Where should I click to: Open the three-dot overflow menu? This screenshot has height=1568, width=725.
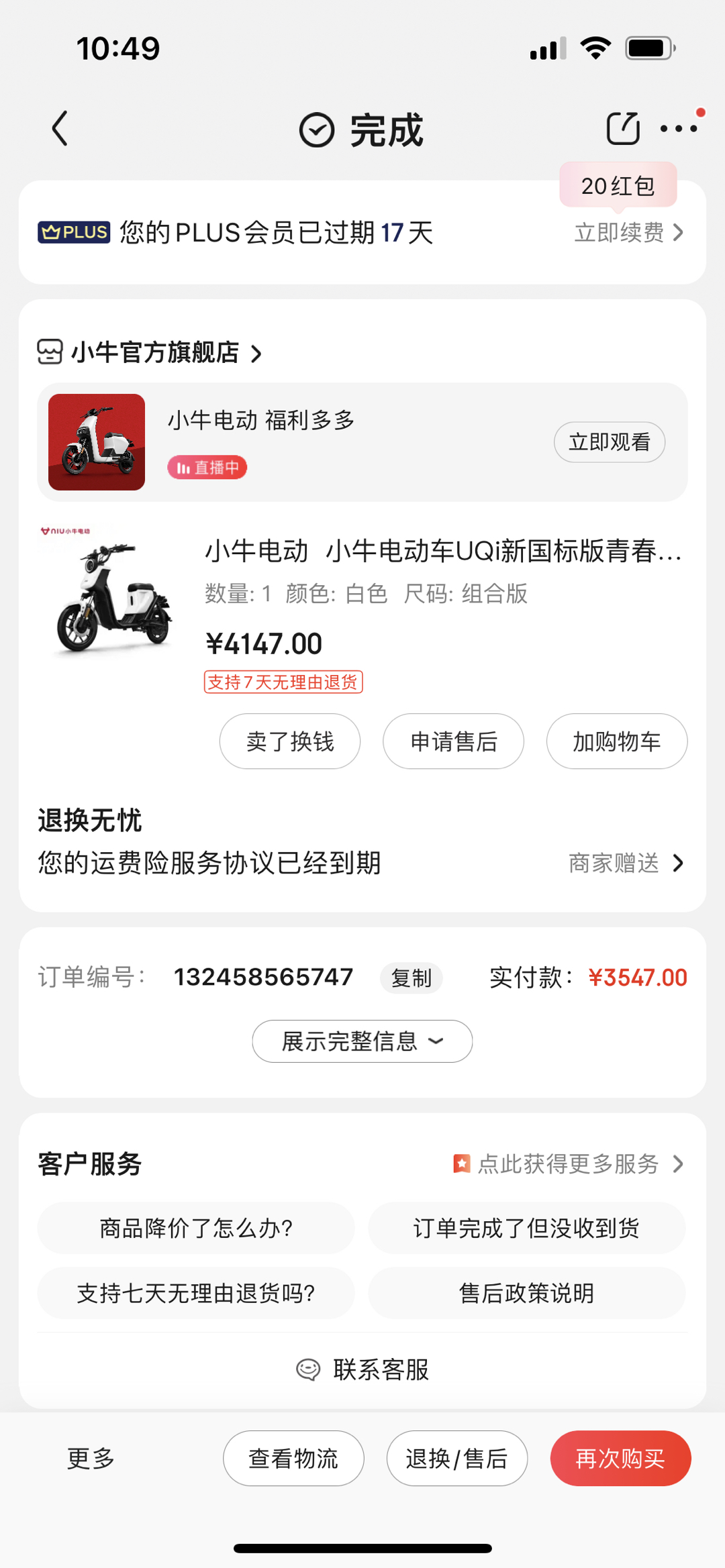pos(679,128)
